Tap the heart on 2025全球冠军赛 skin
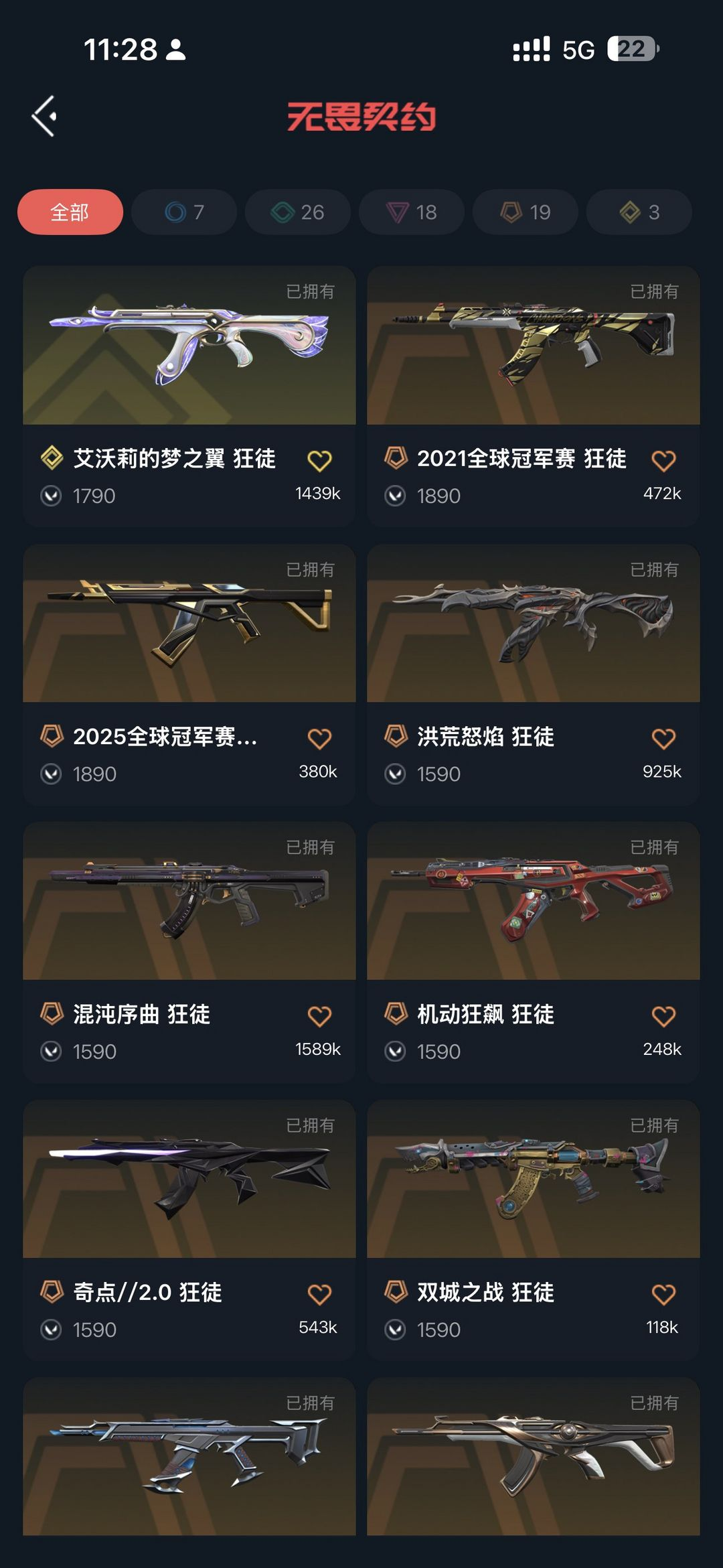 coord(319,739)
